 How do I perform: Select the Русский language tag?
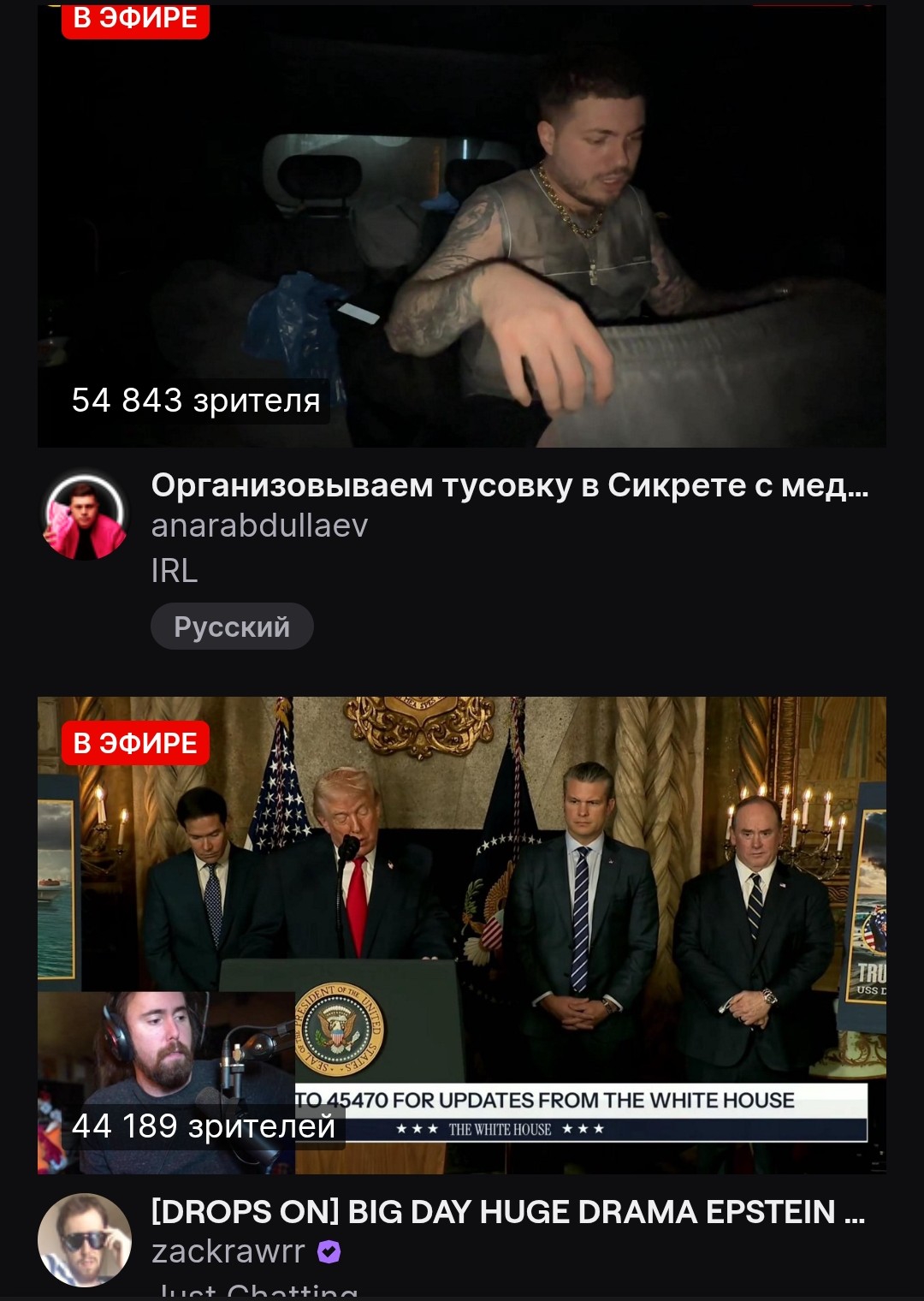coord(232,627)
